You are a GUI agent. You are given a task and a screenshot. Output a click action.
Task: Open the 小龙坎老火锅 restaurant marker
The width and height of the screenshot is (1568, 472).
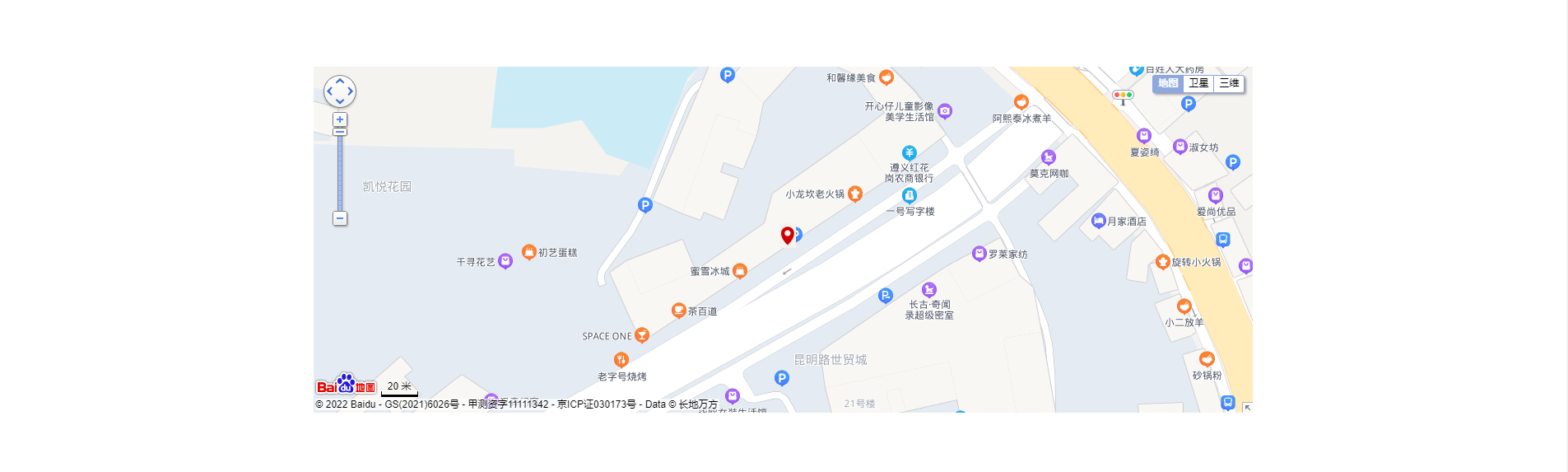[x=855, y=194]
